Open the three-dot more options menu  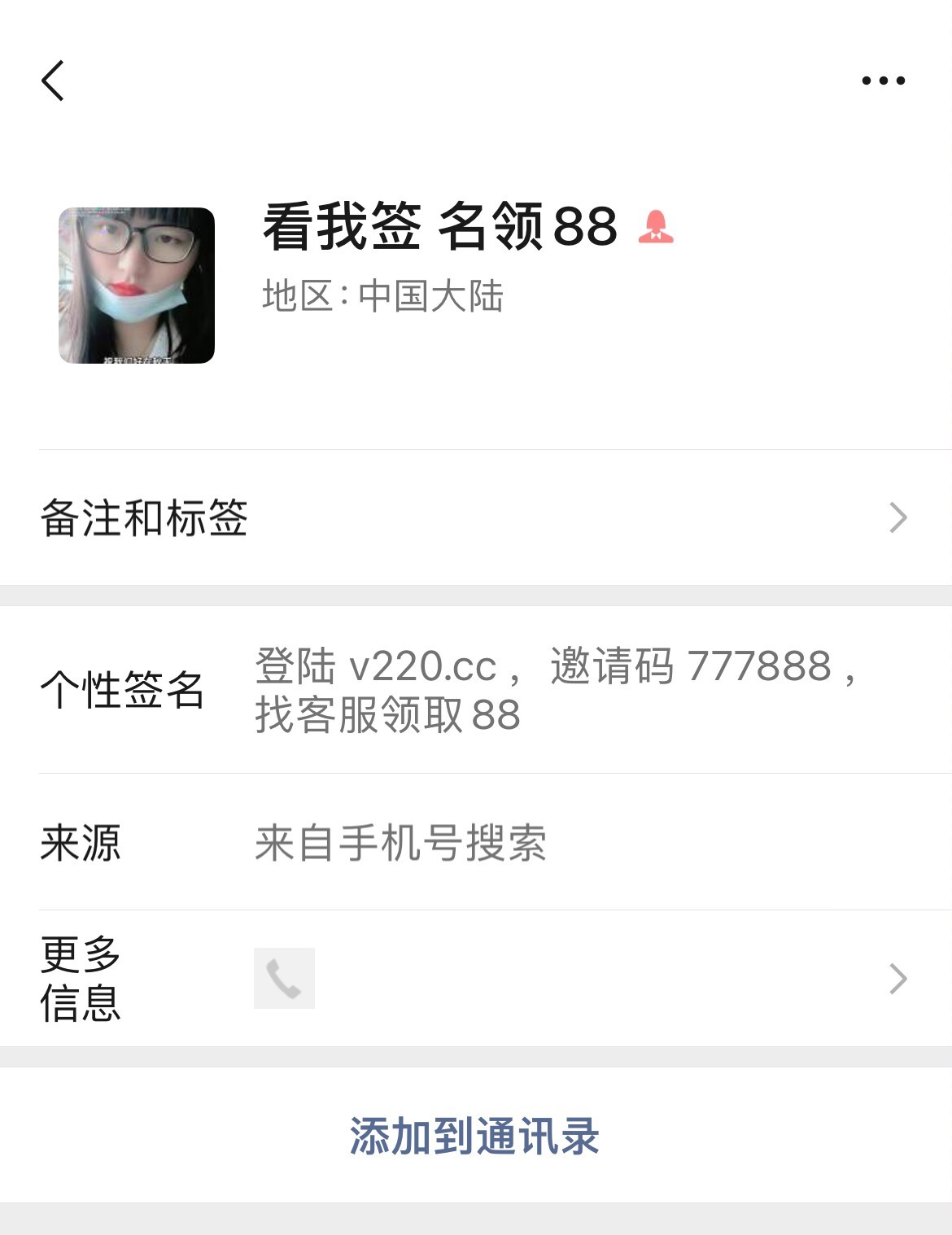pyautogui.click(x=884, y=81)
